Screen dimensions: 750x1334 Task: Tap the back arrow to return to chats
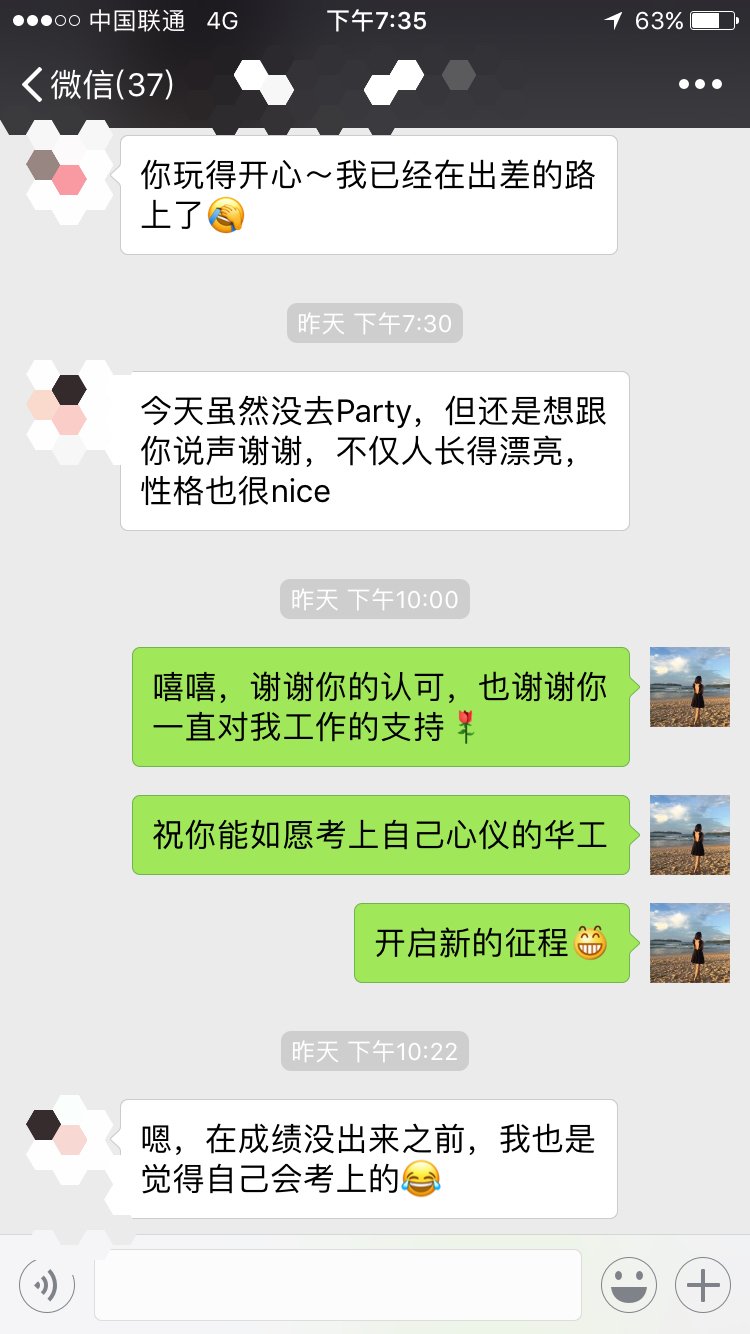(x=33, y=85)
